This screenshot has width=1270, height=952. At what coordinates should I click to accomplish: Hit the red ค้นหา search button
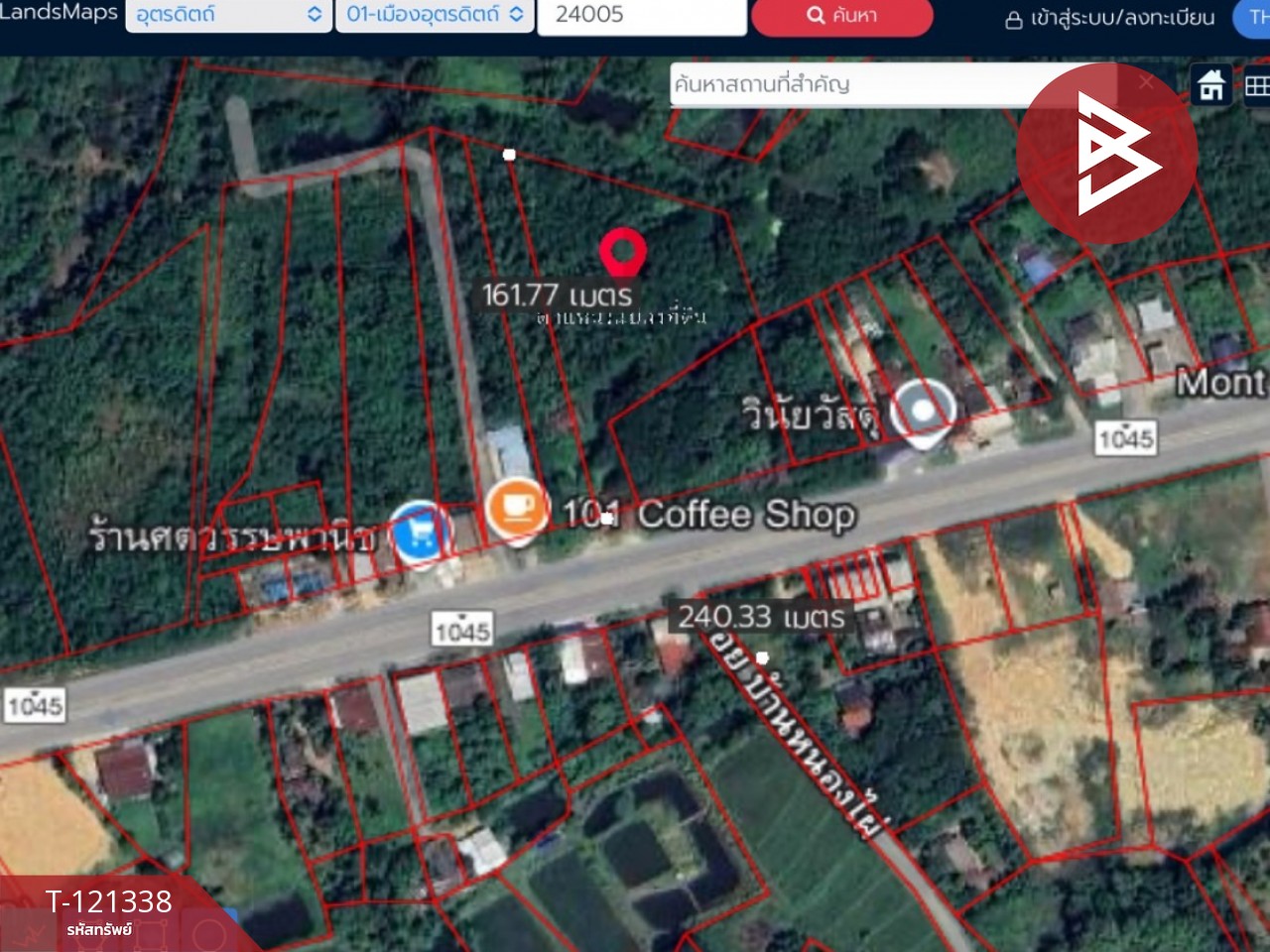pos(841,16)
